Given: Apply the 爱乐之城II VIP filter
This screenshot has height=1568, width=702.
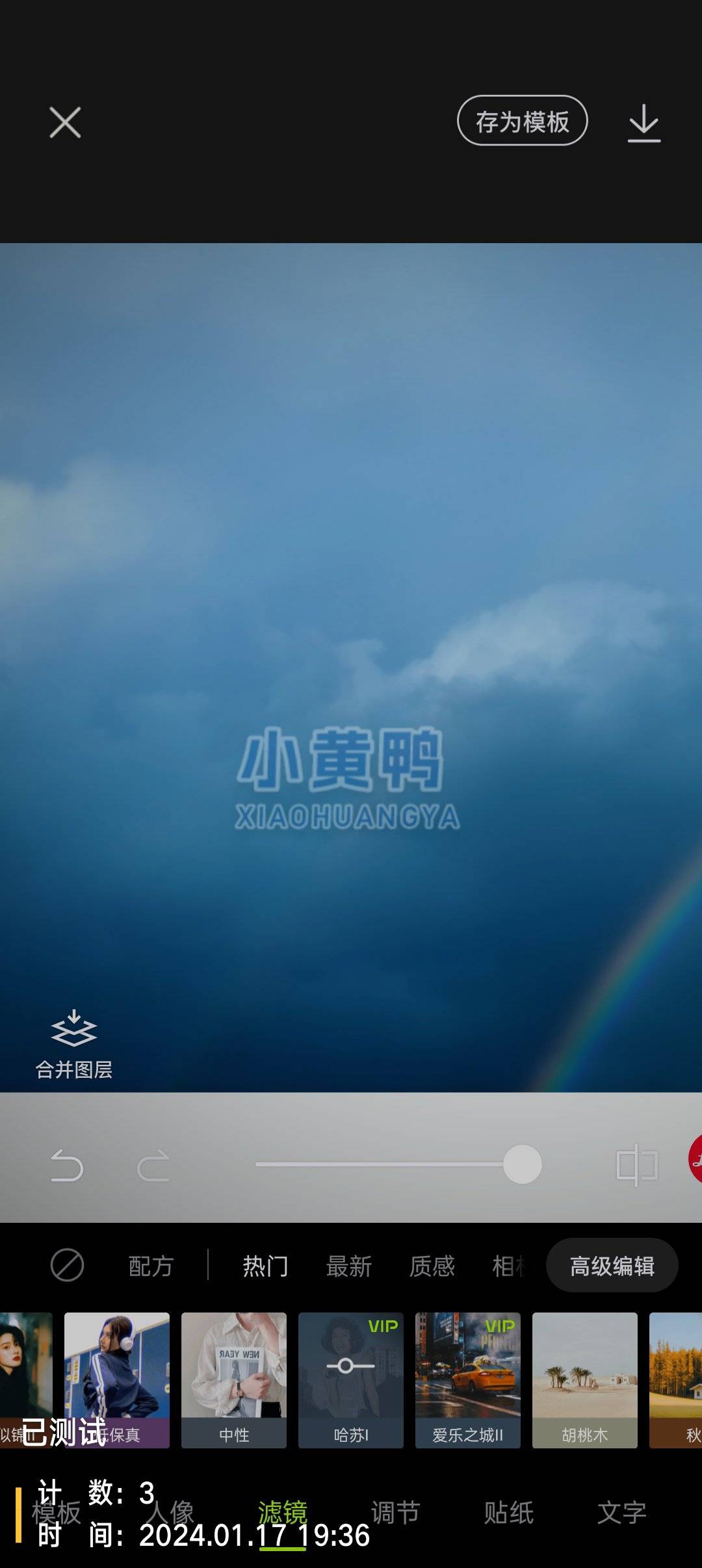Looking at the screenshot, I should pyautogui.click(x=468, y=1379).
